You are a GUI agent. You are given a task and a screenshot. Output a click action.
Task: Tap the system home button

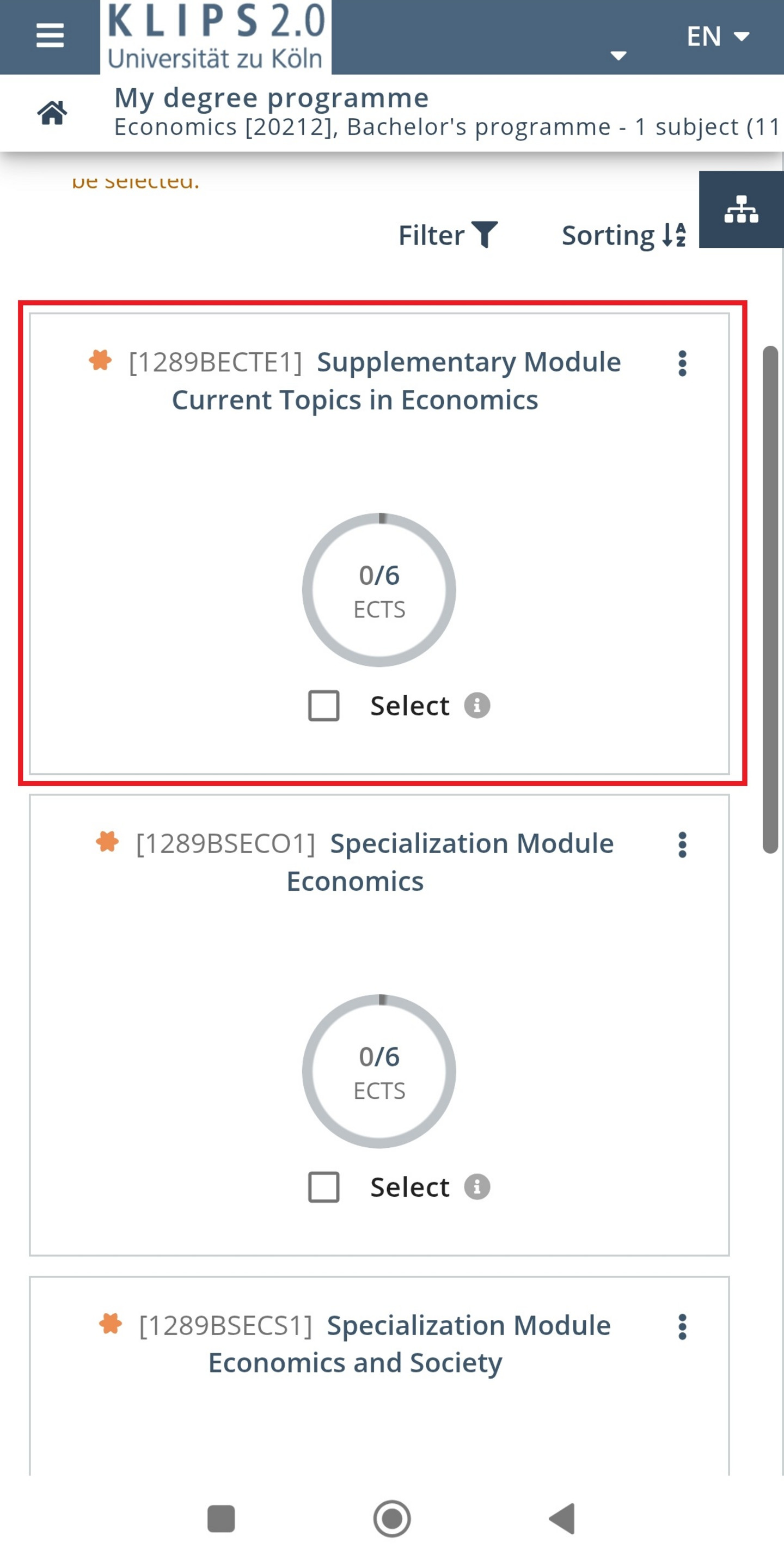coord(391,1519)
